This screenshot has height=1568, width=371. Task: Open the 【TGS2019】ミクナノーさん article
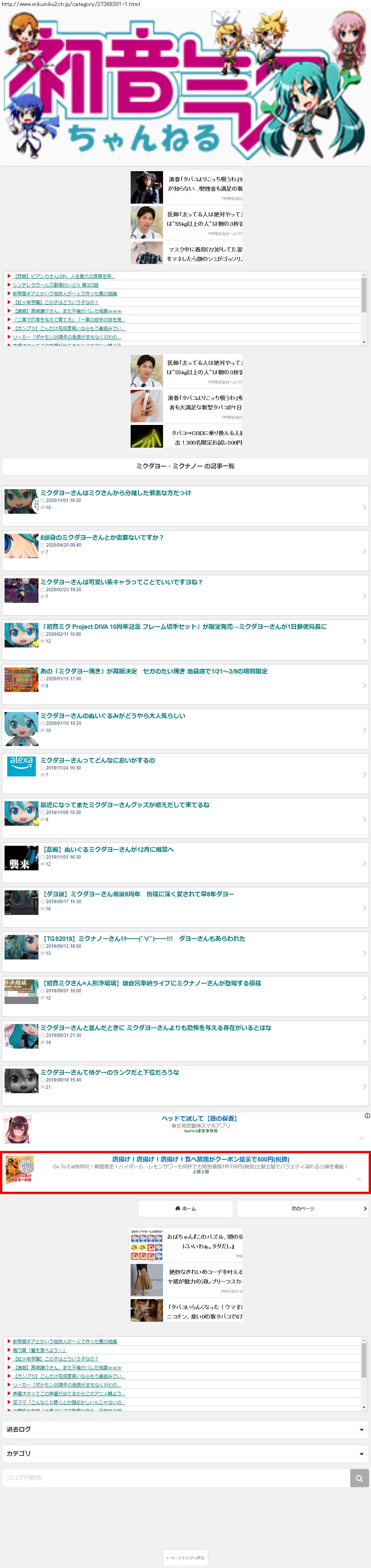(x=143, y=939)
